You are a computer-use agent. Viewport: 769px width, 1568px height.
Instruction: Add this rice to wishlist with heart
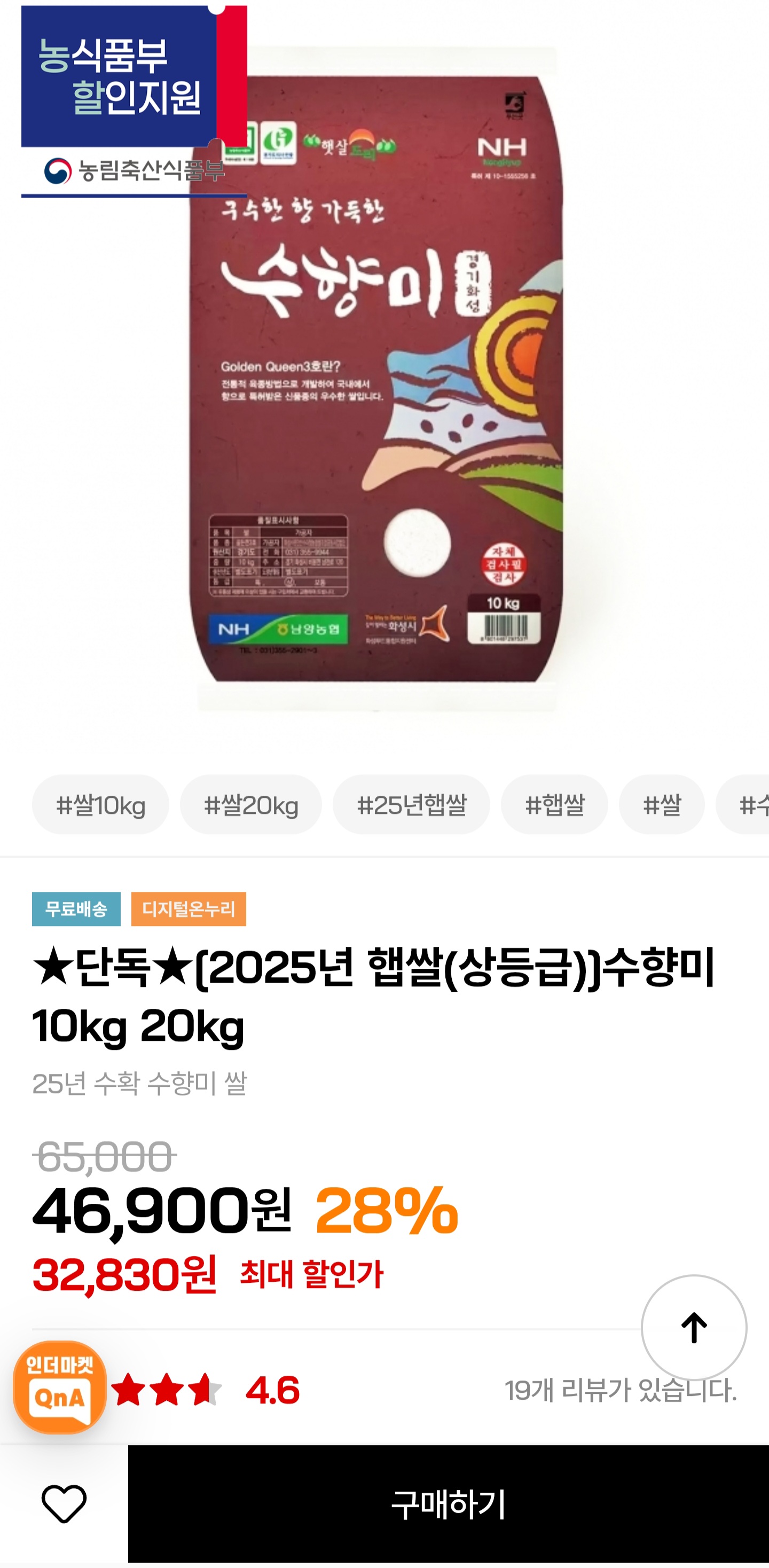click(x=64, y=1504)
